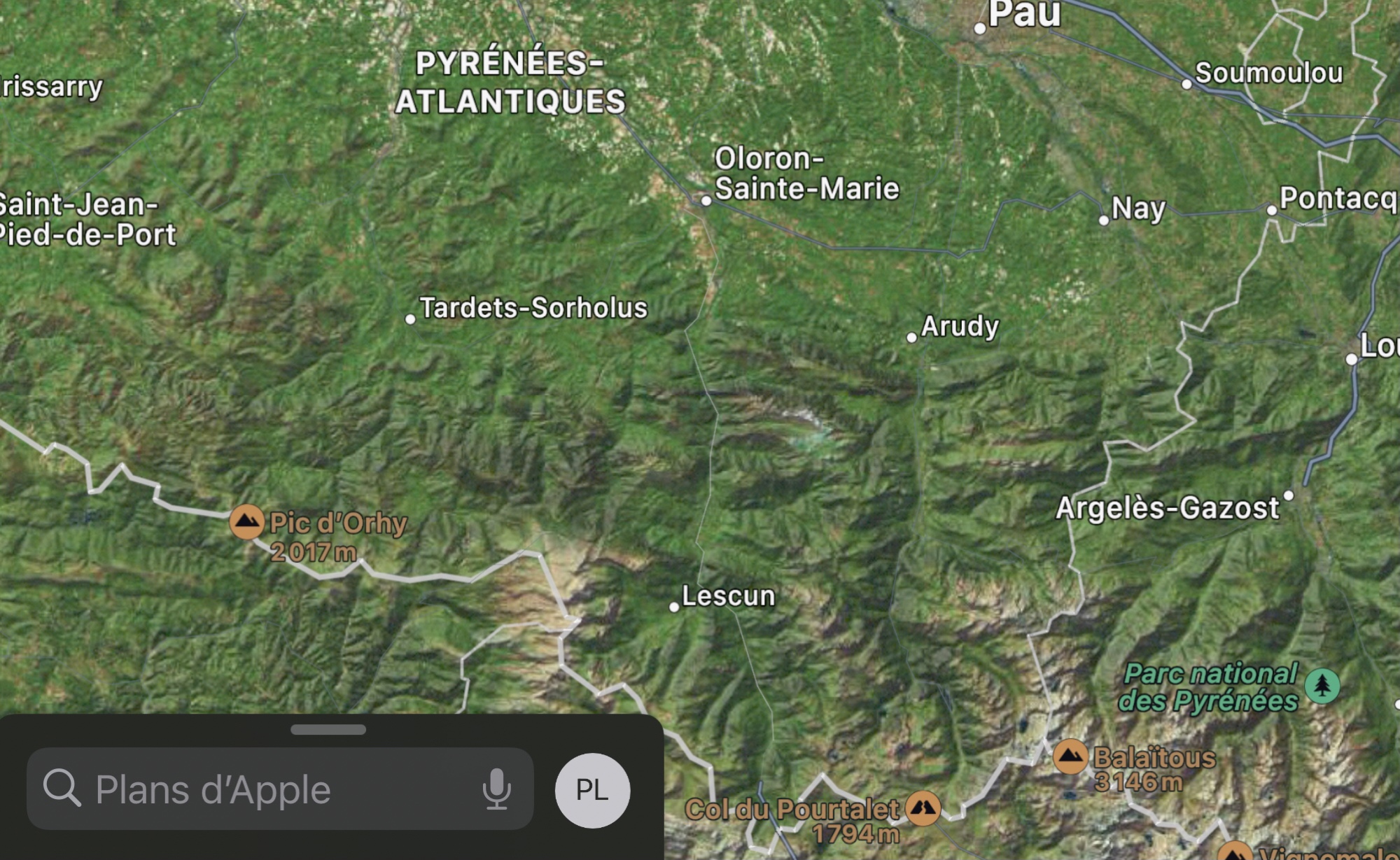Select Soumoulou on the map
This screenshot has width=1400, height=860.
[1186, 84]
